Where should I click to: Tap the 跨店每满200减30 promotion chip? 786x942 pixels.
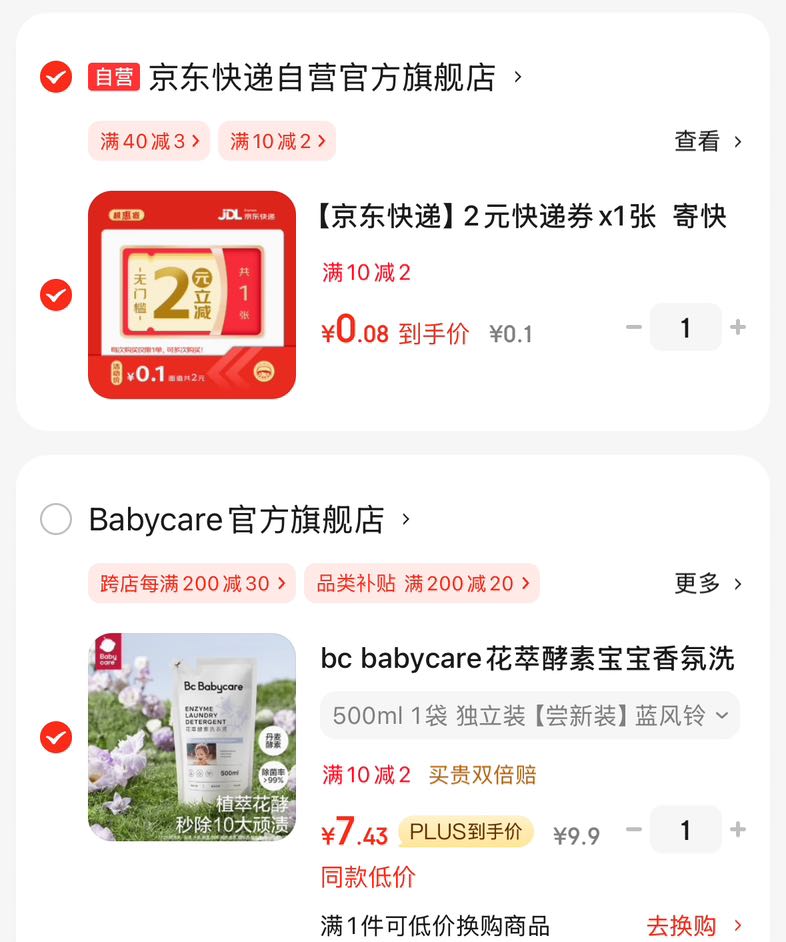click(192, 583)
